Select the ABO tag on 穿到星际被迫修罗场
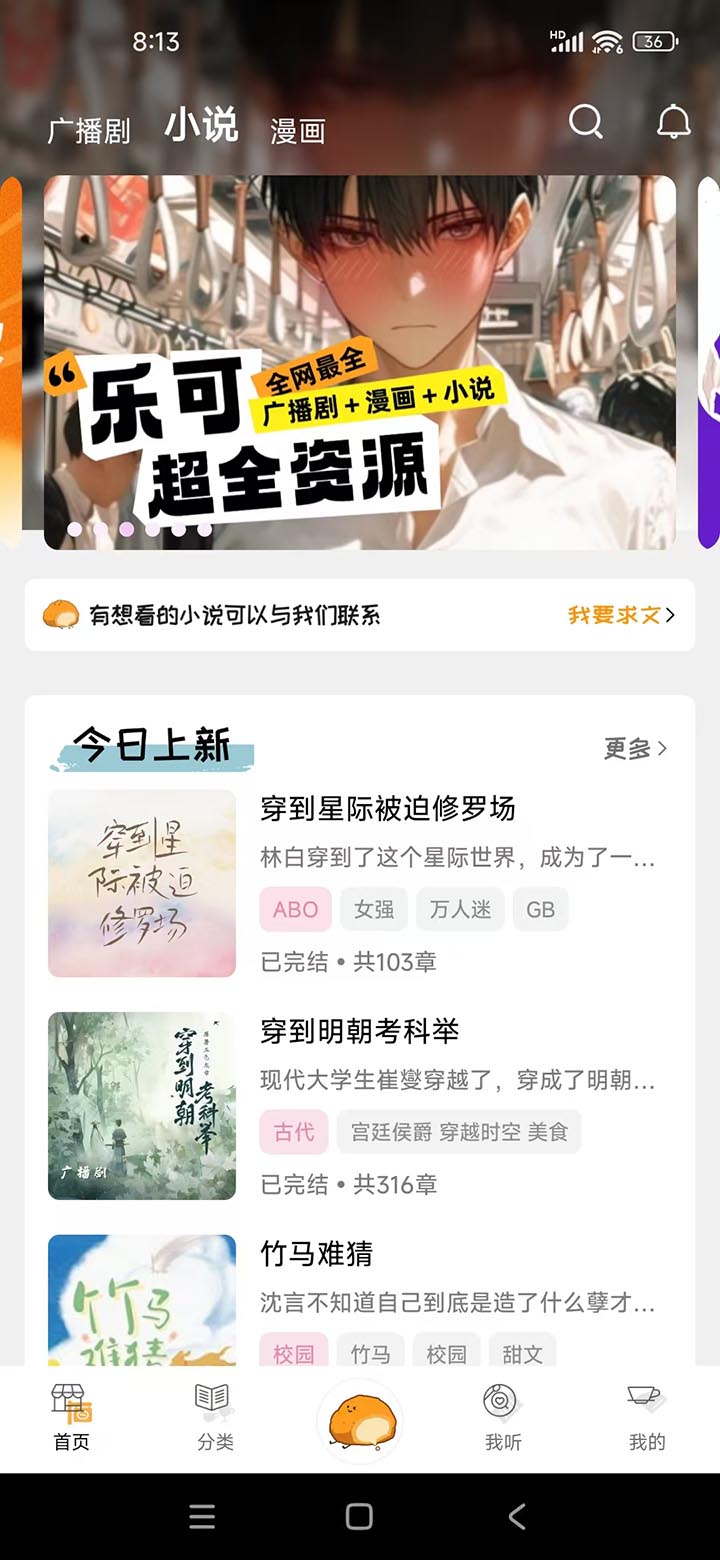720x1560 pixels. click(x=295, y=909)
